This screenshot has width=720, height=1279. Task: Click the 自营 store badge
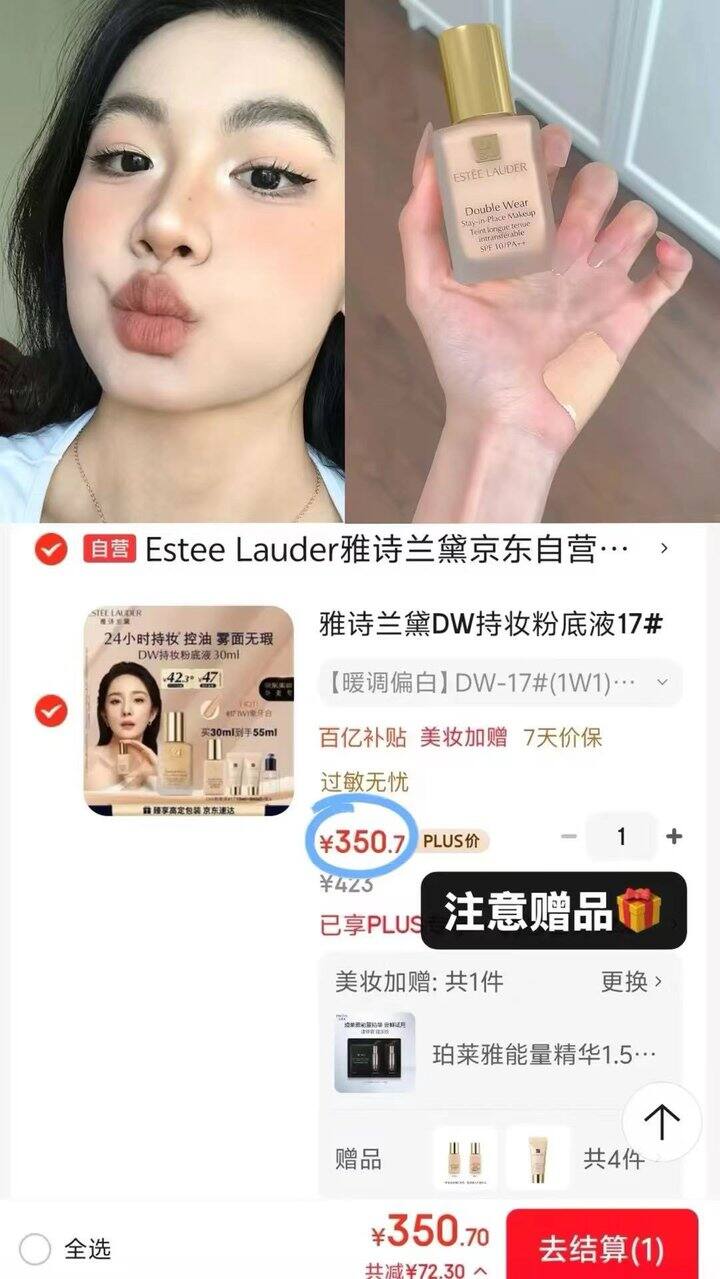(110, 547)
